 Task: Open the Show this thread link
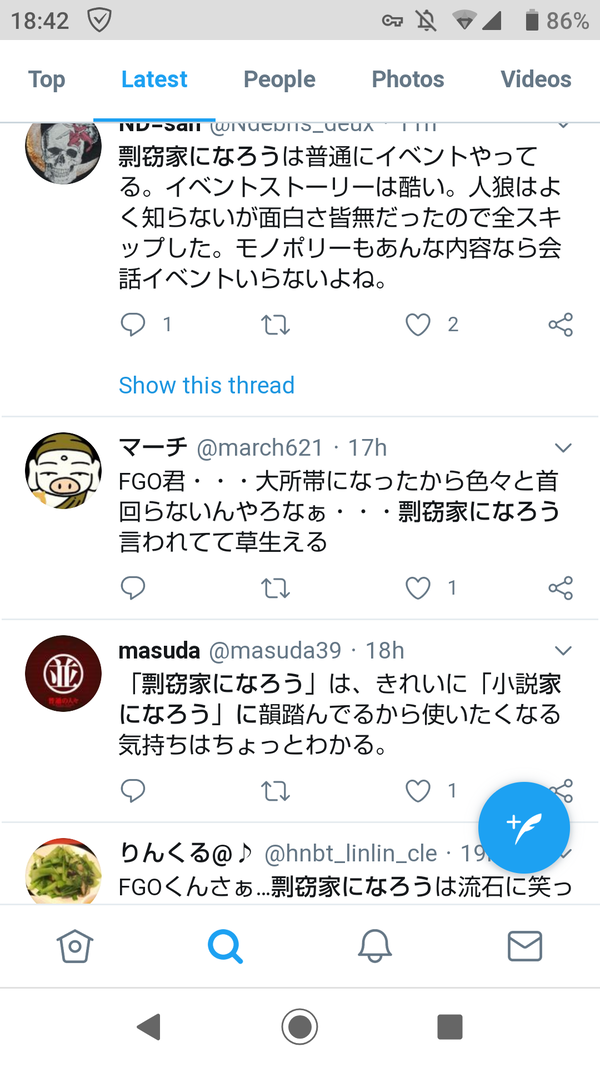click(x=207, y=385)
